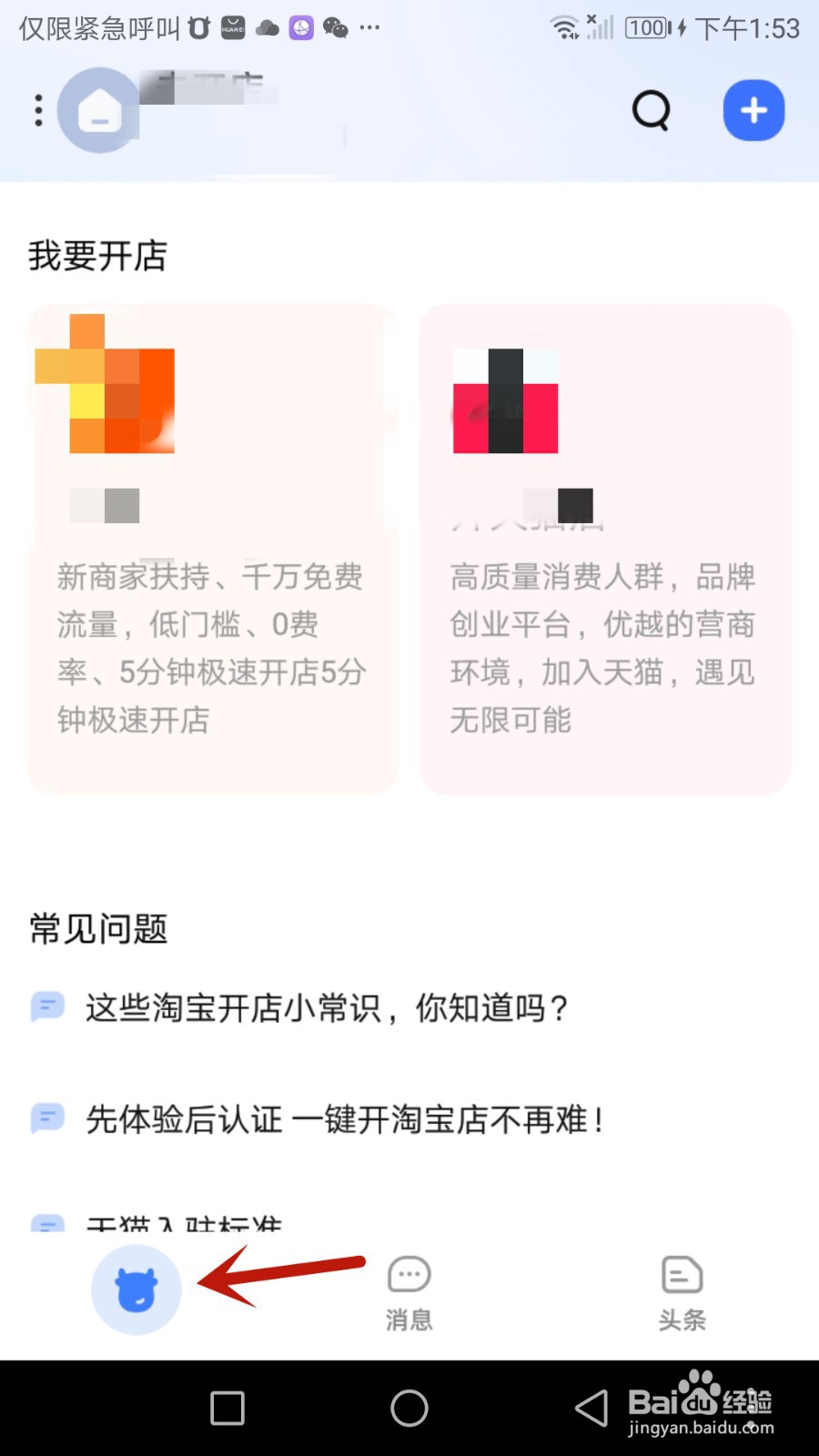Switch to the 消息 tab

[x=409, y=1290]
